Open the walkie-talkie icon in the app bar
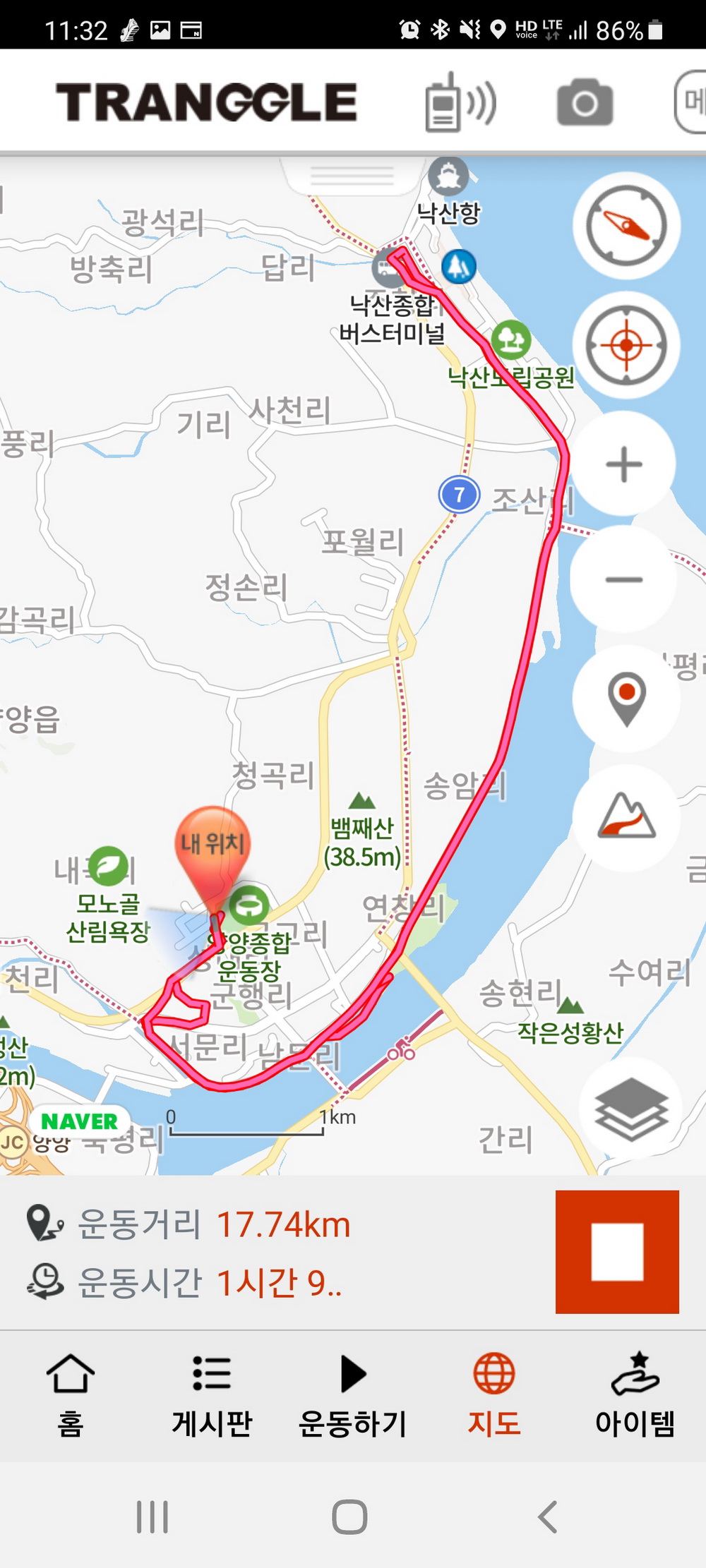 [460, 103]
